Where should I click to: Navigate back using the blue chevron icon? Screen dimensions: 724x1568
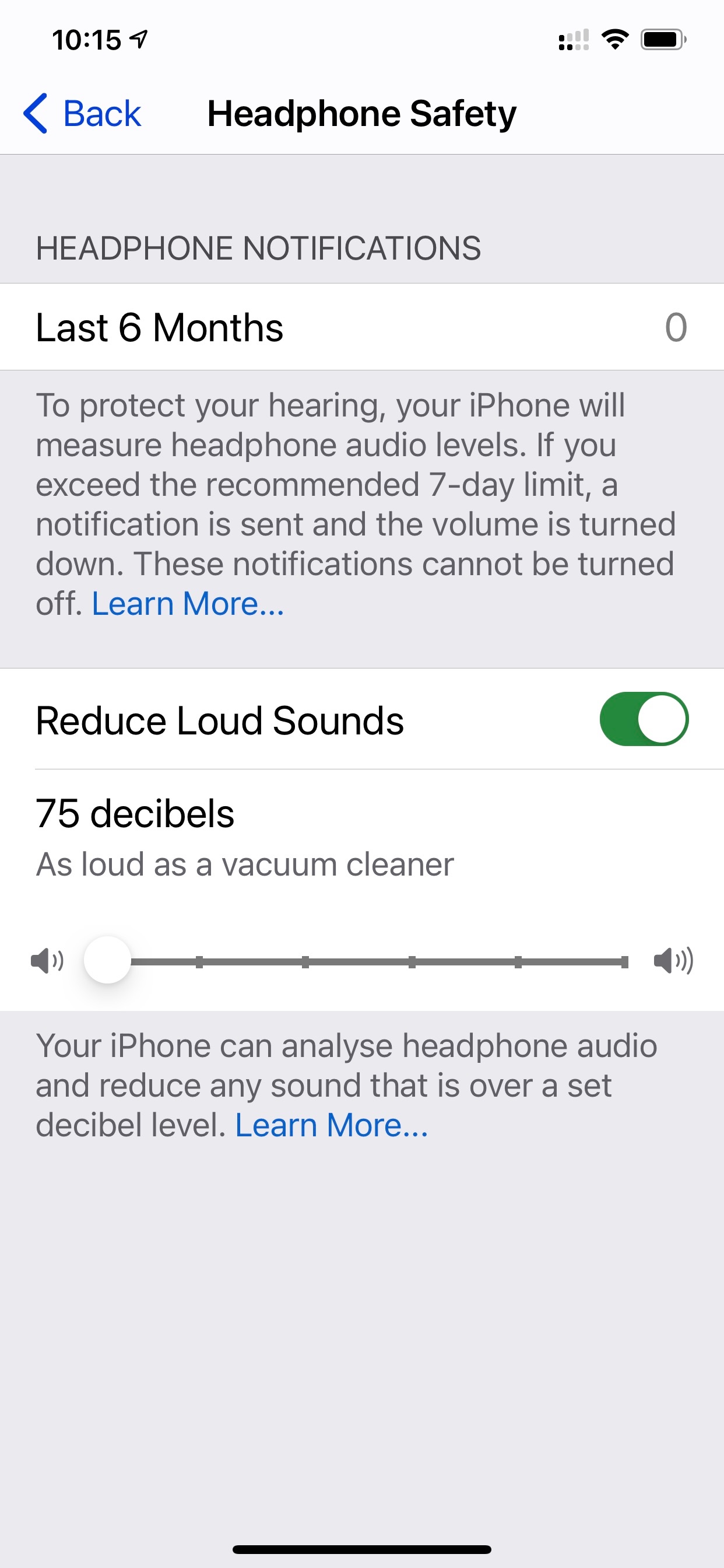(x=34, y=114)
